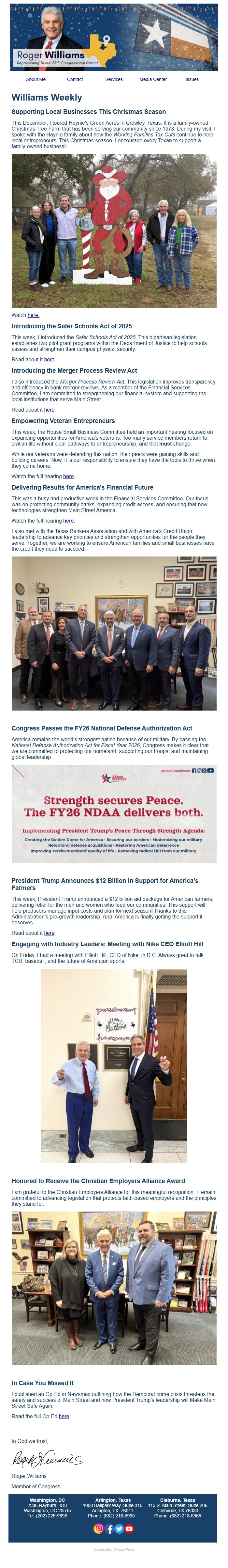Read about the Safer Schools Act 'here' link
Image resolution: width=228 pixels, height=1568 pixels.
pyautogui.click(x=49, y=359)
